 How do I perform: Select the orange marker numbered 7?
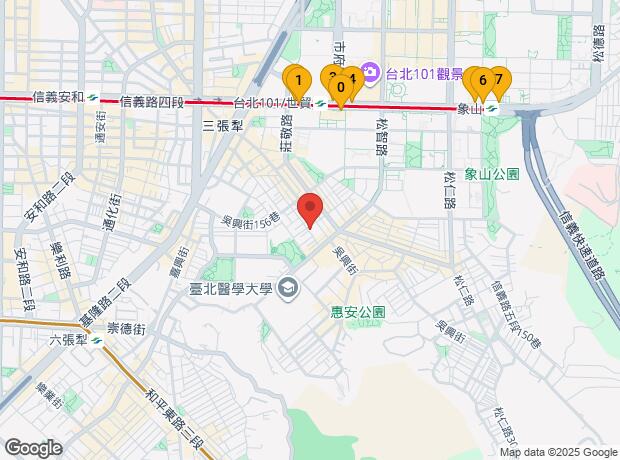tap(499, 80)
